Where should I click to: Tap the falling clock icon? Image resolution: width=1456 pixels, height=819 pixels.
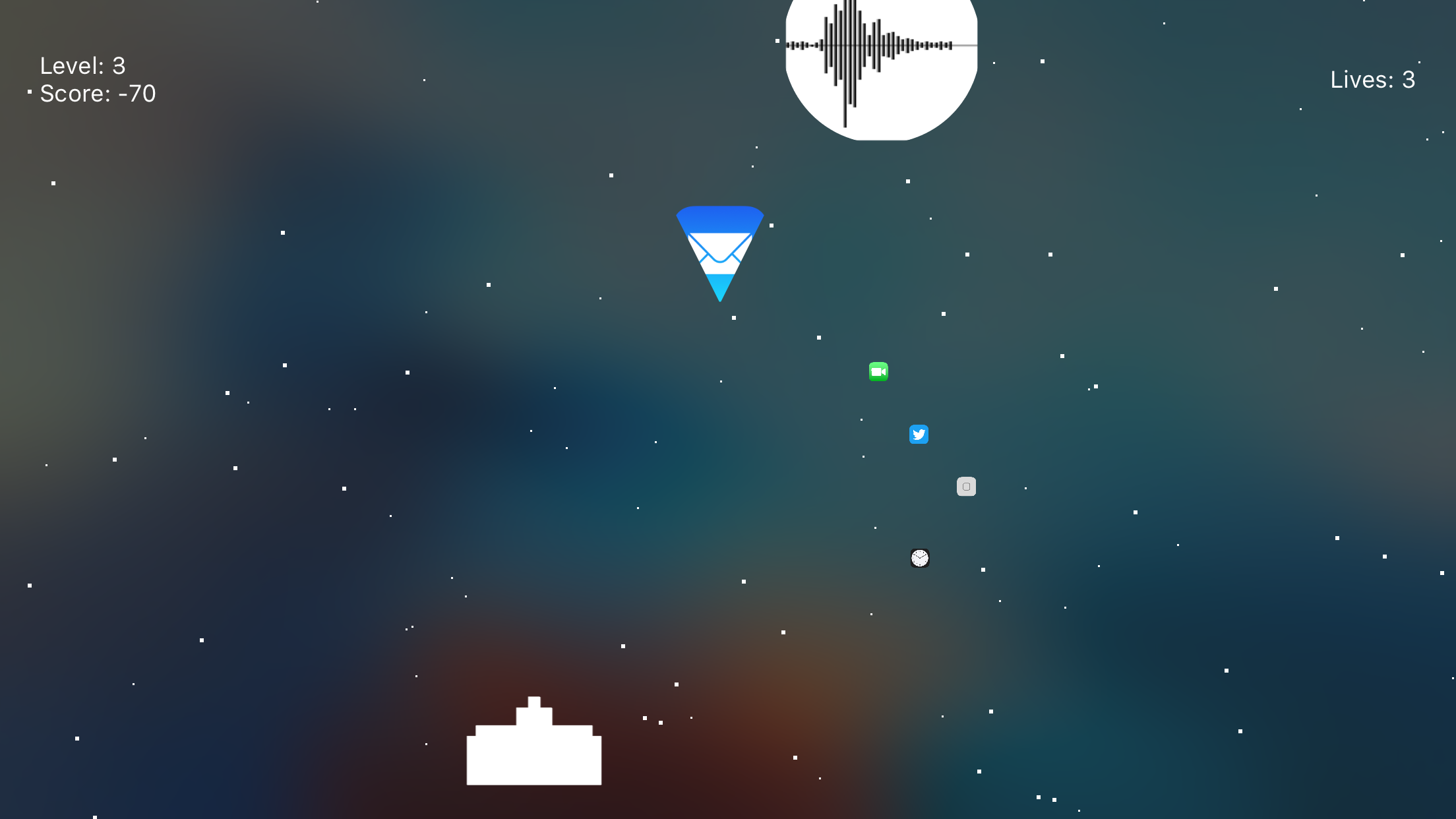click(x=920, y=559)
